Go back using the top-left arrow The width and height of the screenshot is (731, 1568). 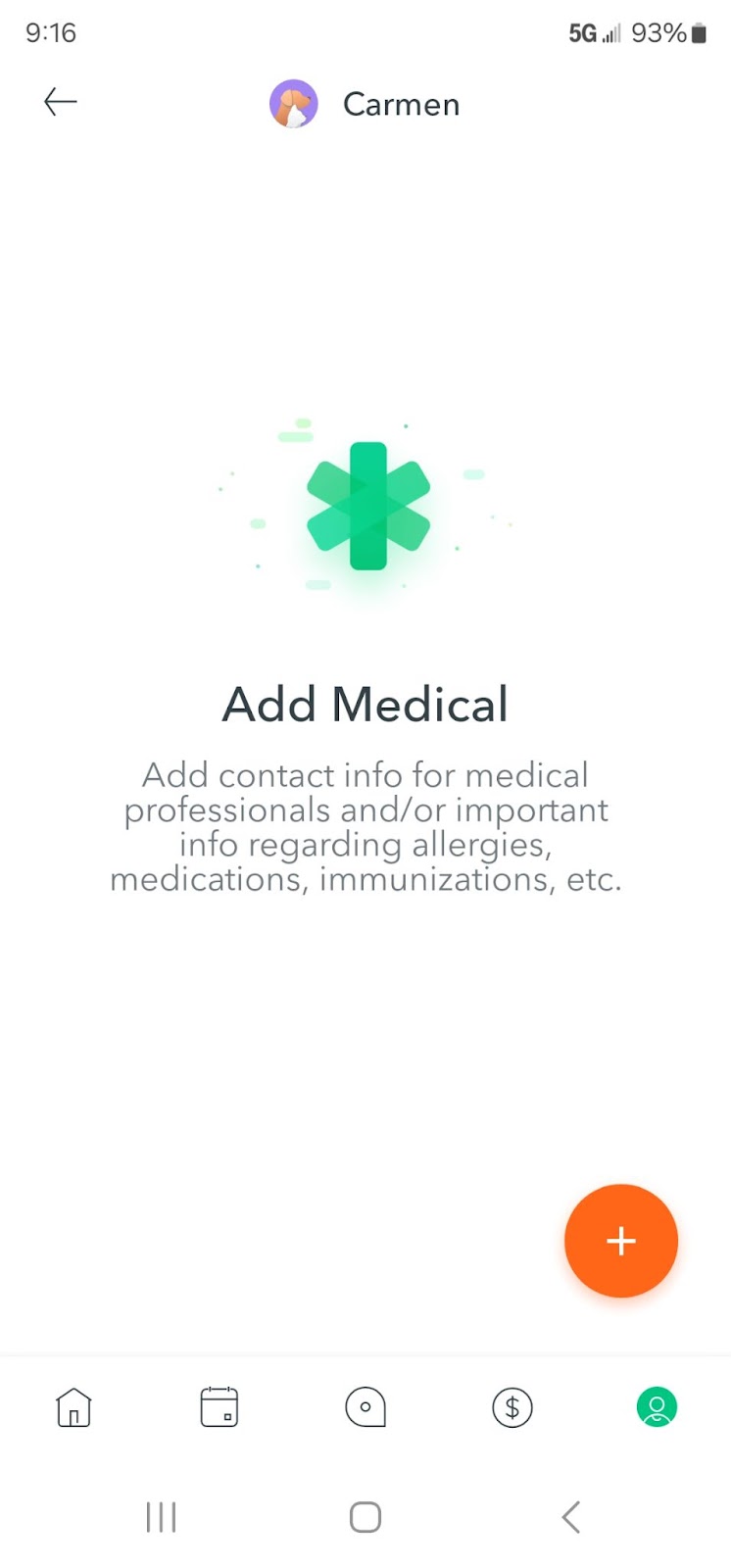tap(60, 102)
